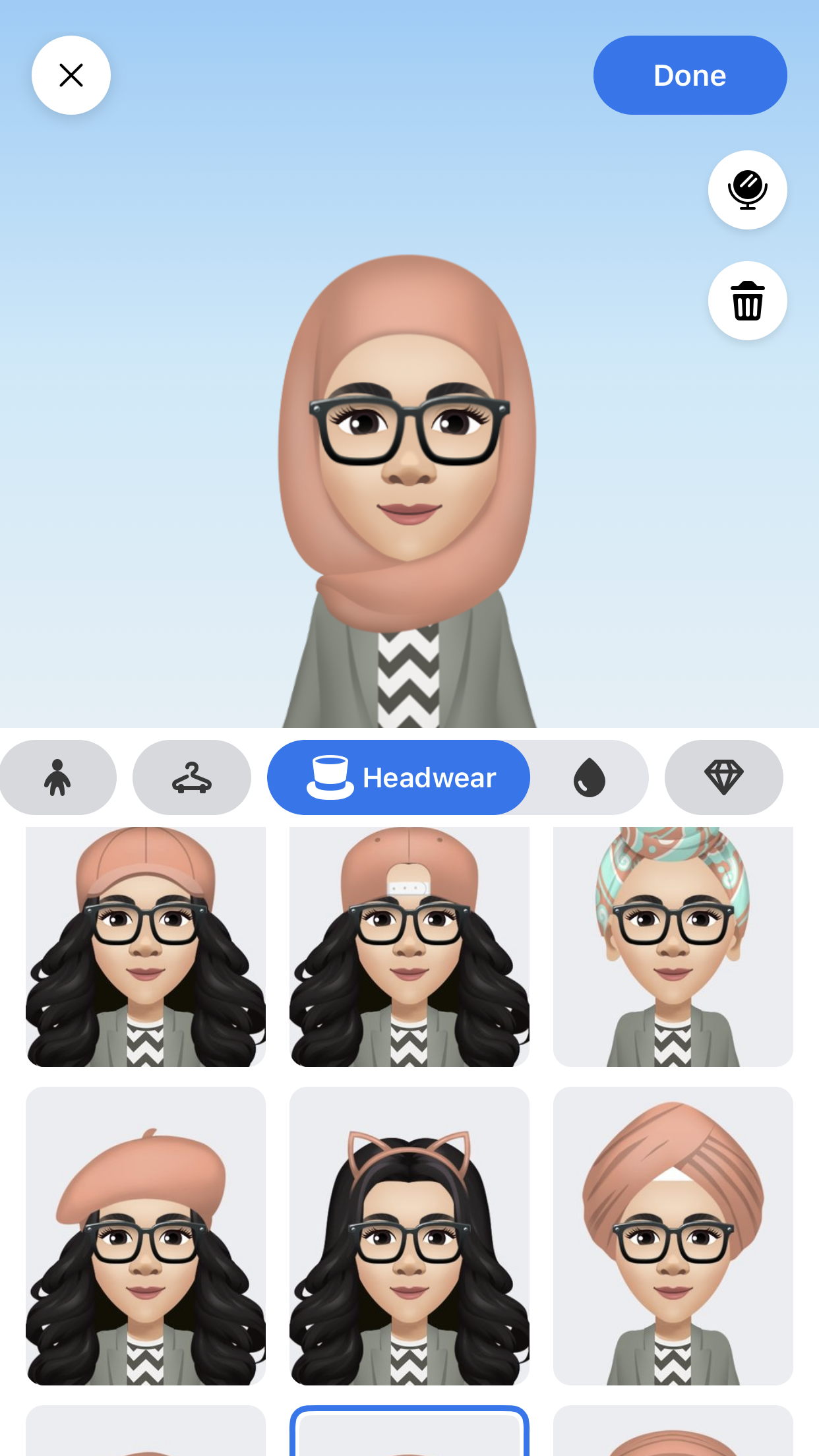The image size is (819, 1456).
Task: Select the Headwear tab
Action: (x=398, y=777)
